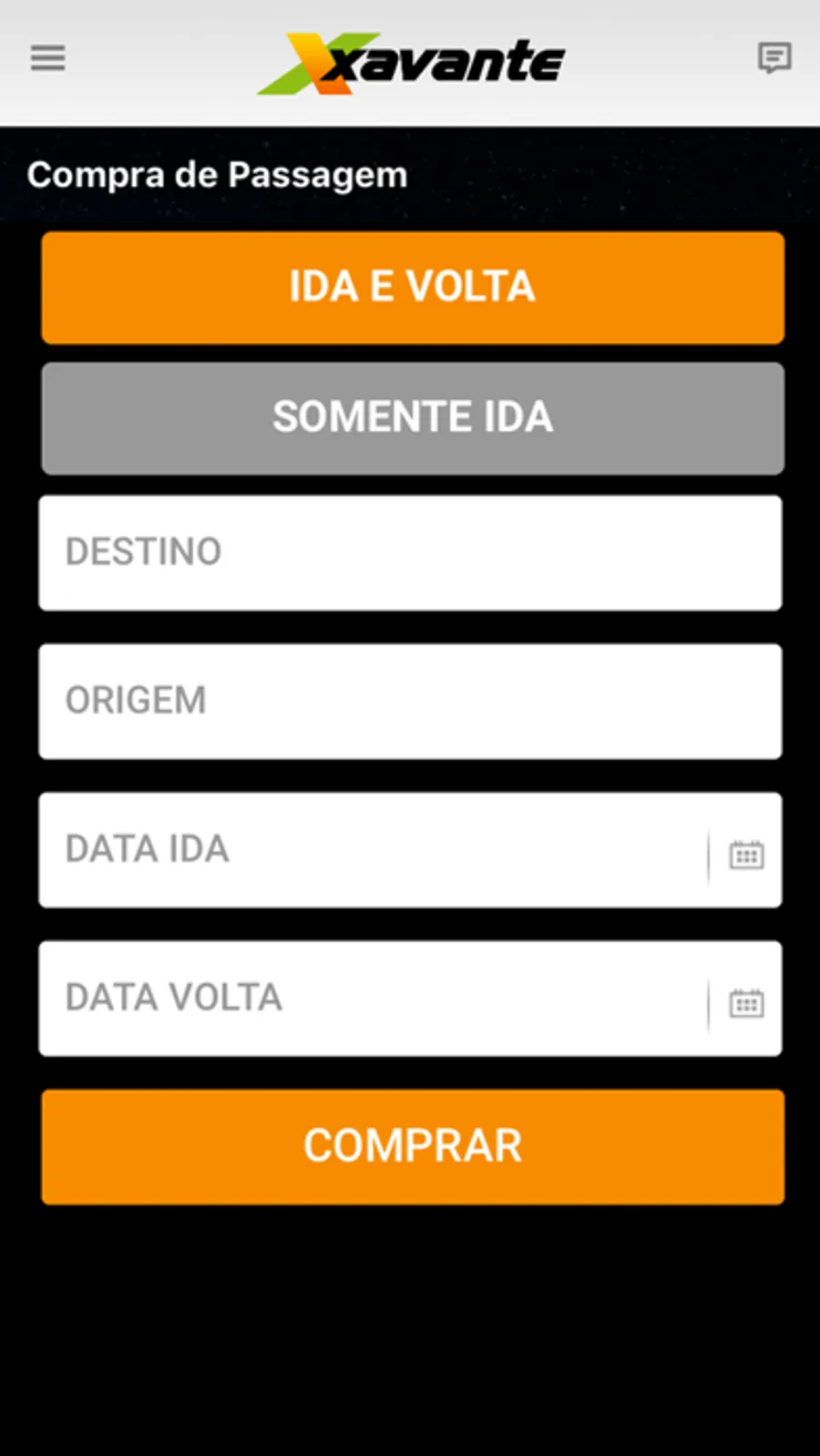Tap the DESTINO input field
820x1456 pixels.
tap(410, 552)
